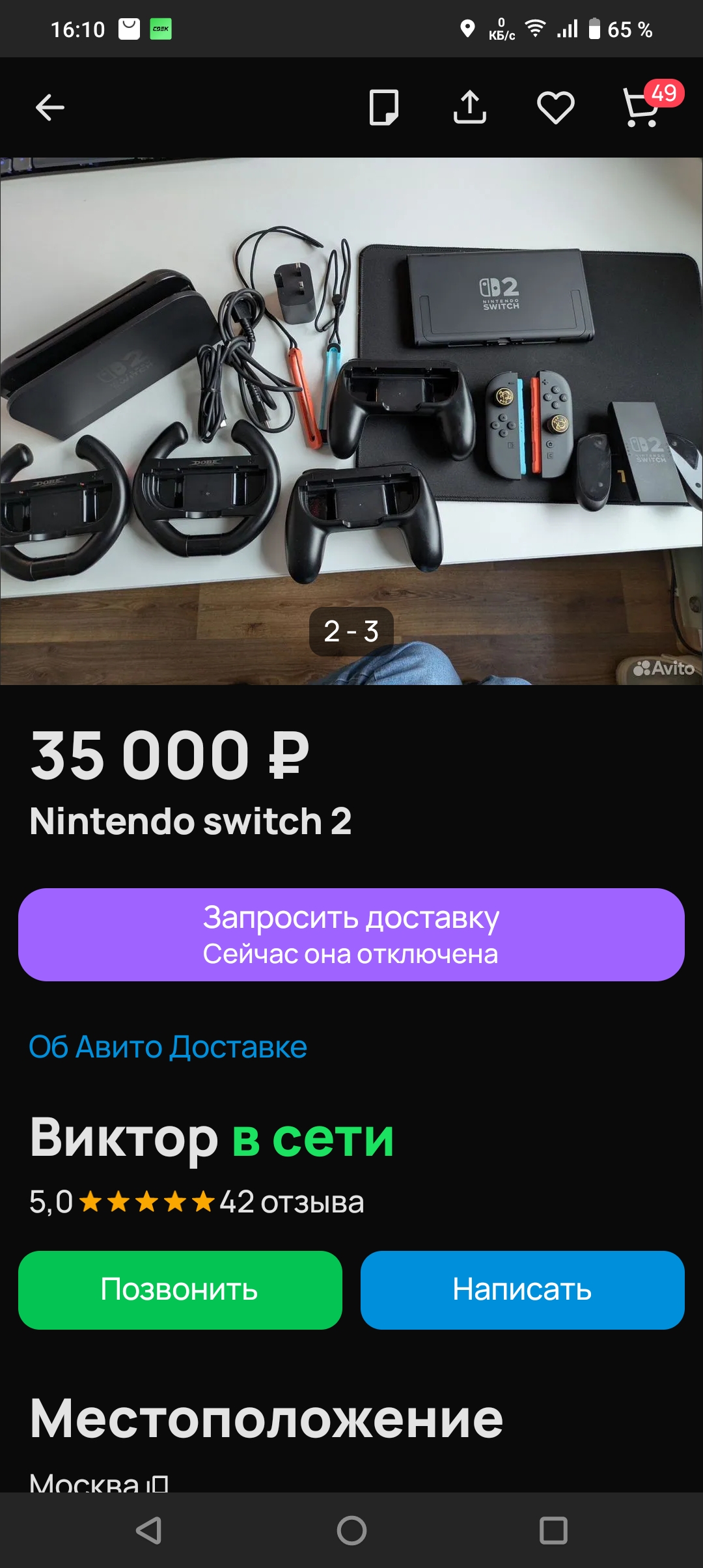Go back using the top arrow
The height and width of the screenshot is (1568, 703).
point(49,107)
